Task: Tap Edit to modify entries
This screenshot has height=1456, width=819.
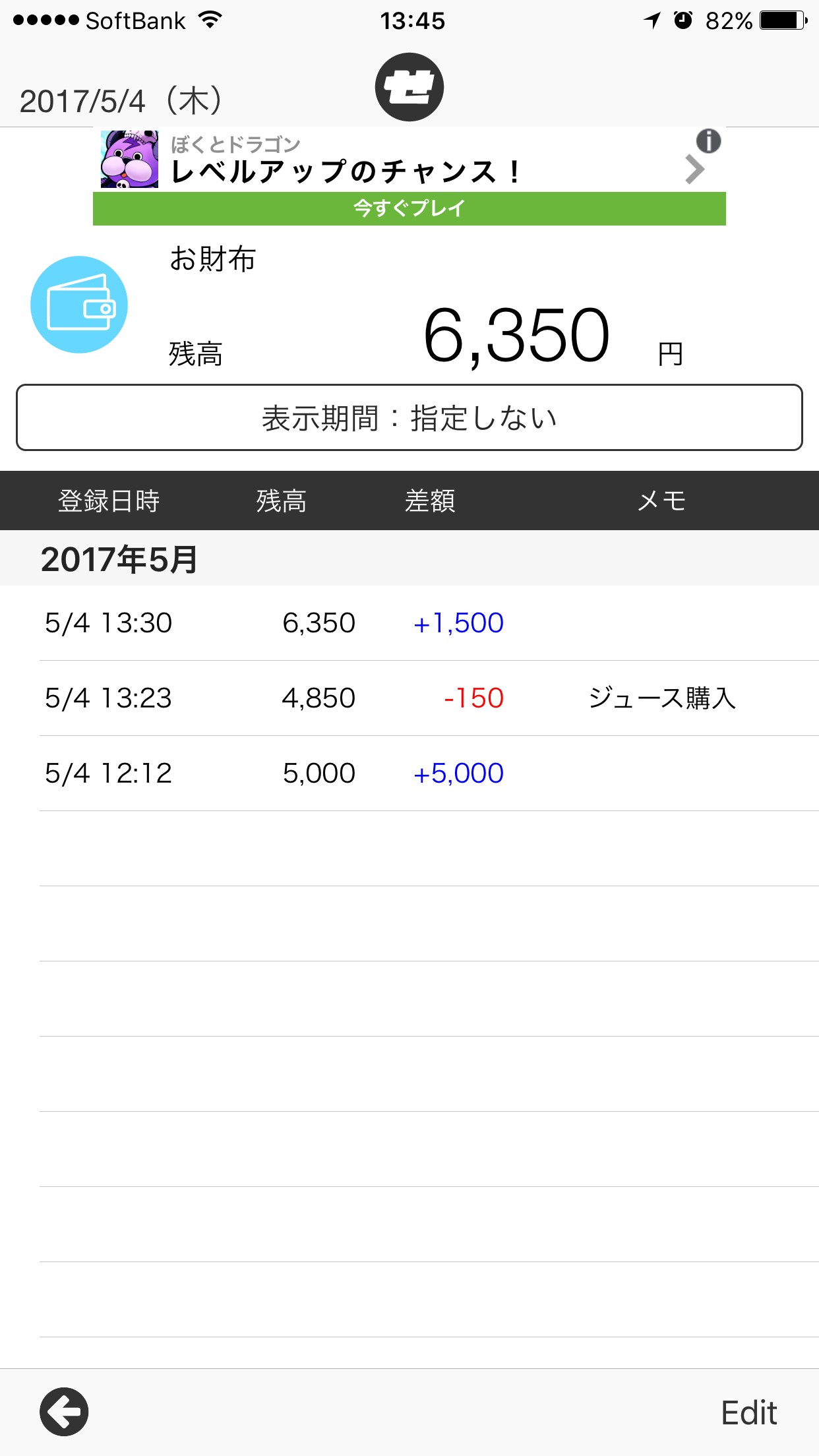Action: (x=748, y=1412)
